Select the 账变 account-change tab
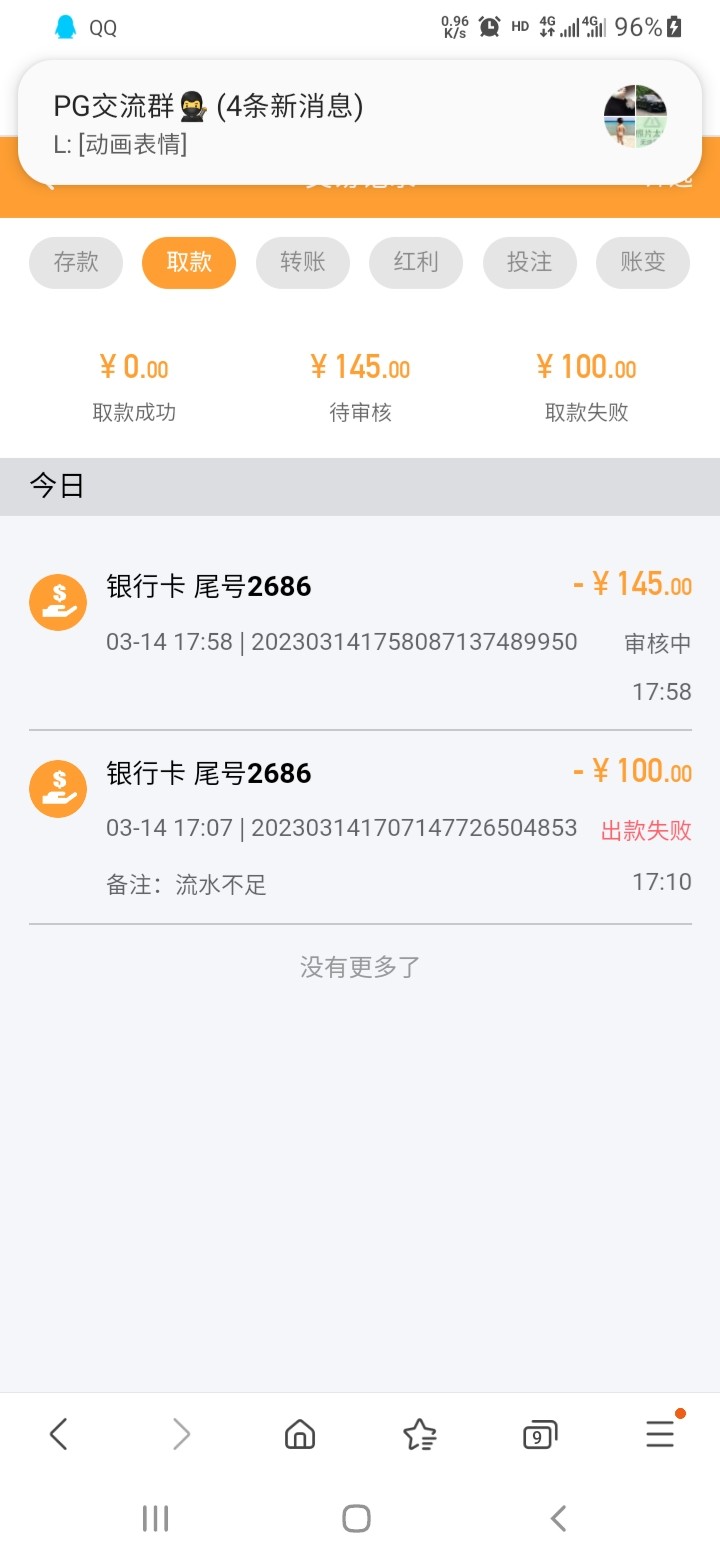 point(642,262)
